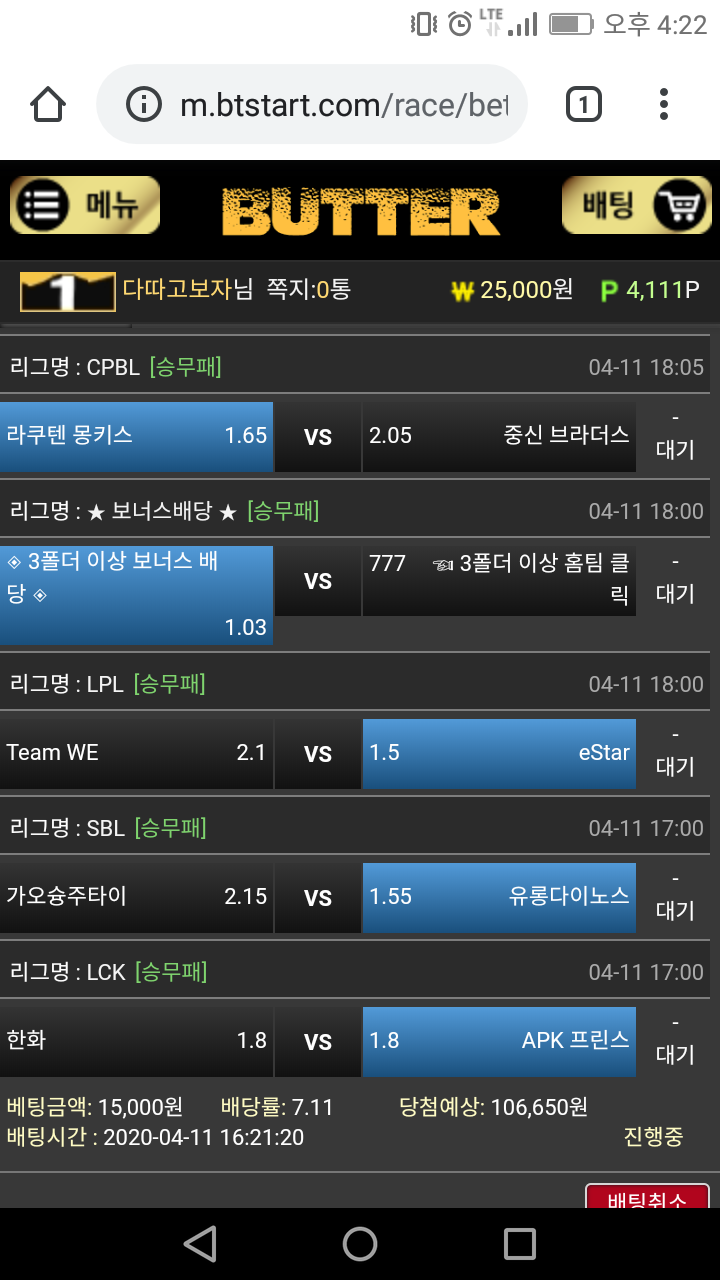This screenshot has width=720, height=1280.
Task: Go back using system navigation
Action: [201, 1244]
